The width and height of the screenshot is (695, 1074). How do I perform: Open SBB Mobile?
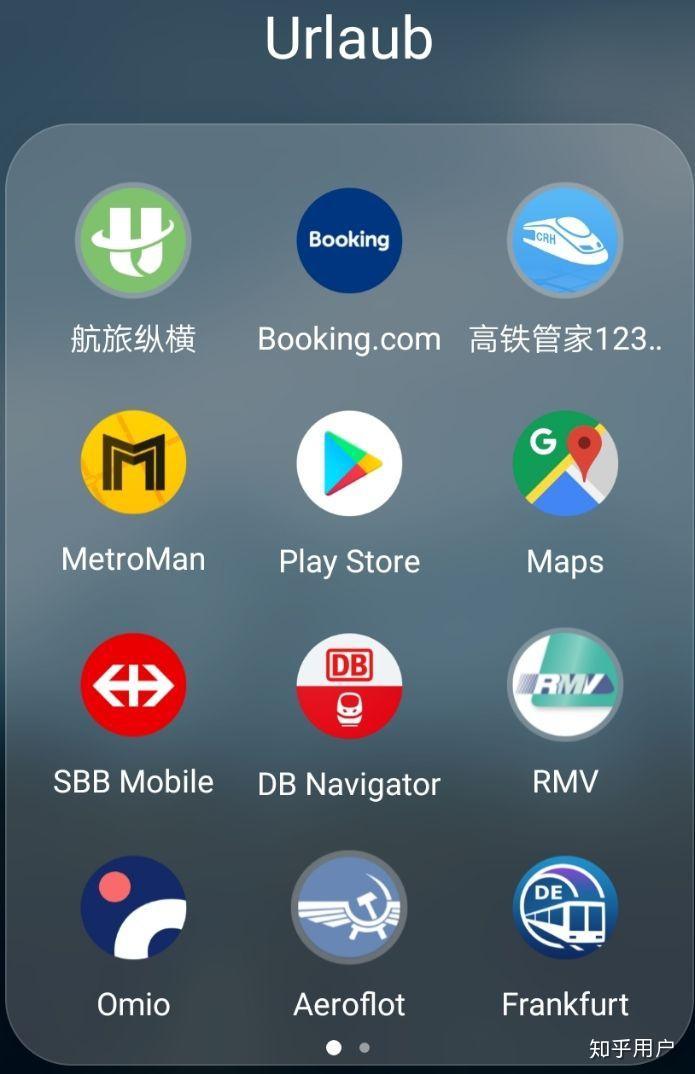tap(133, 685)
